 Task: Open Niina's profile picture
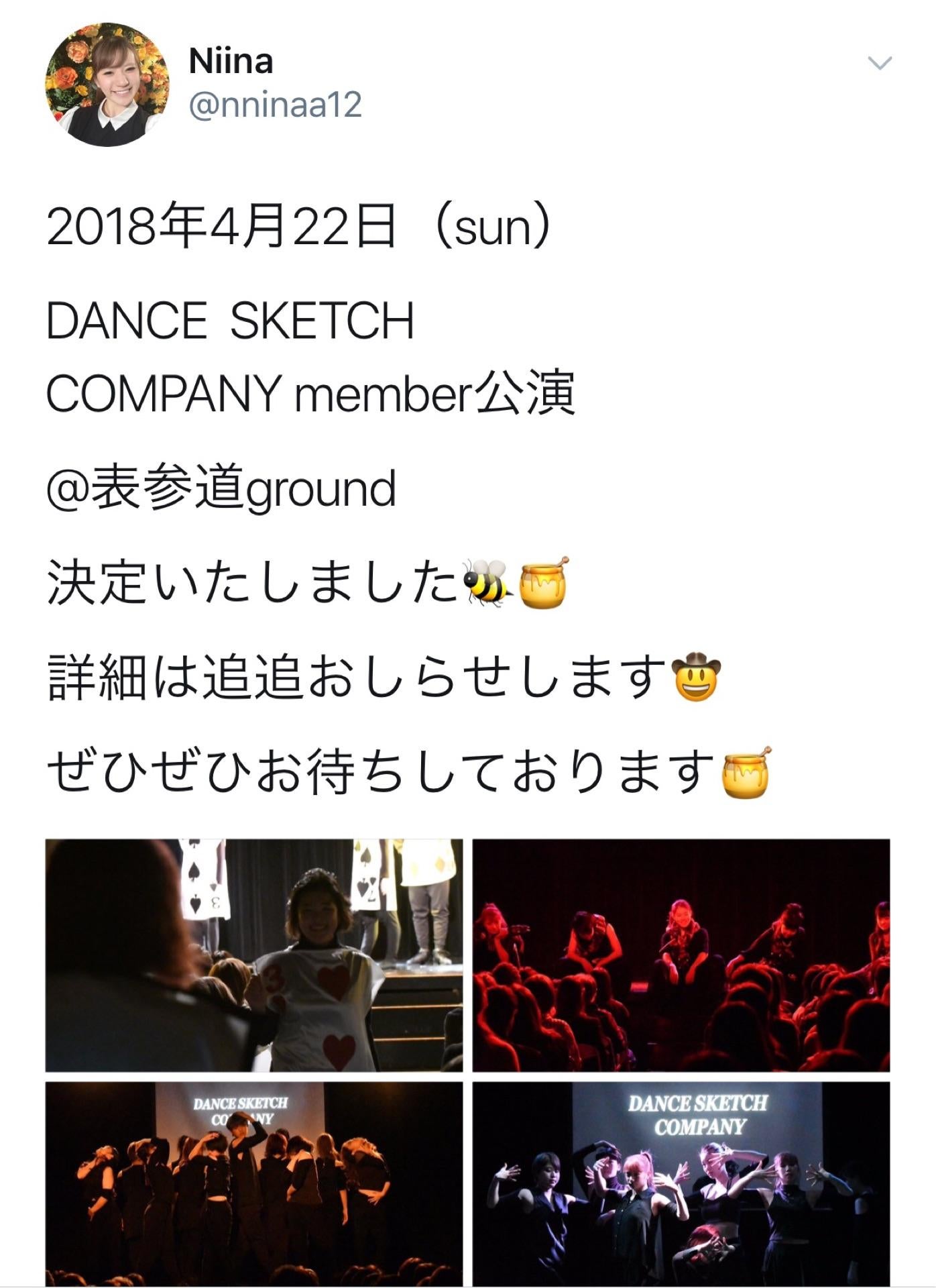pyautogui.click(x=107, y=85)
